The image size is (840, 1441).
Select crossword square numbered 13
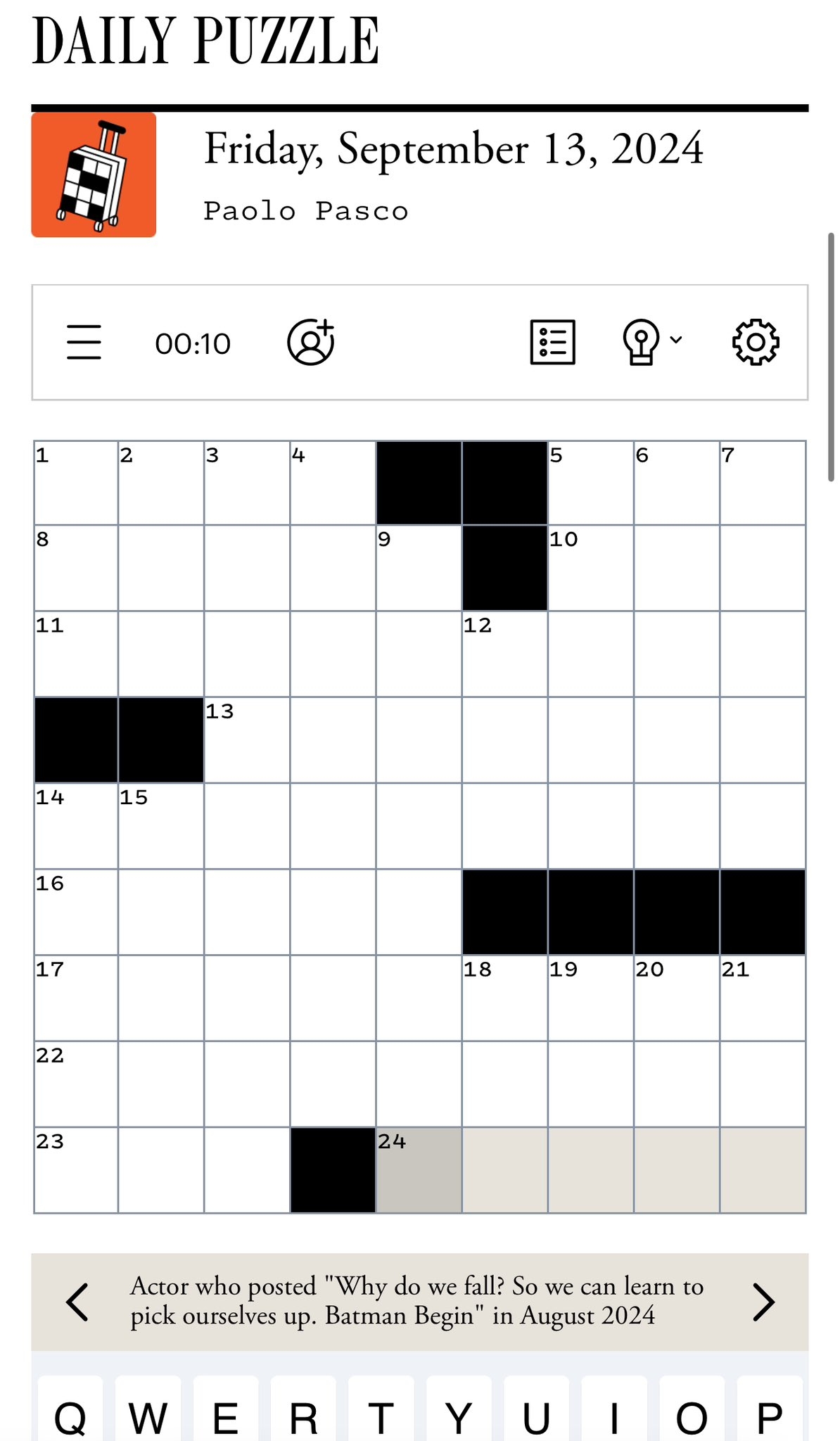(x=247, y=740)
